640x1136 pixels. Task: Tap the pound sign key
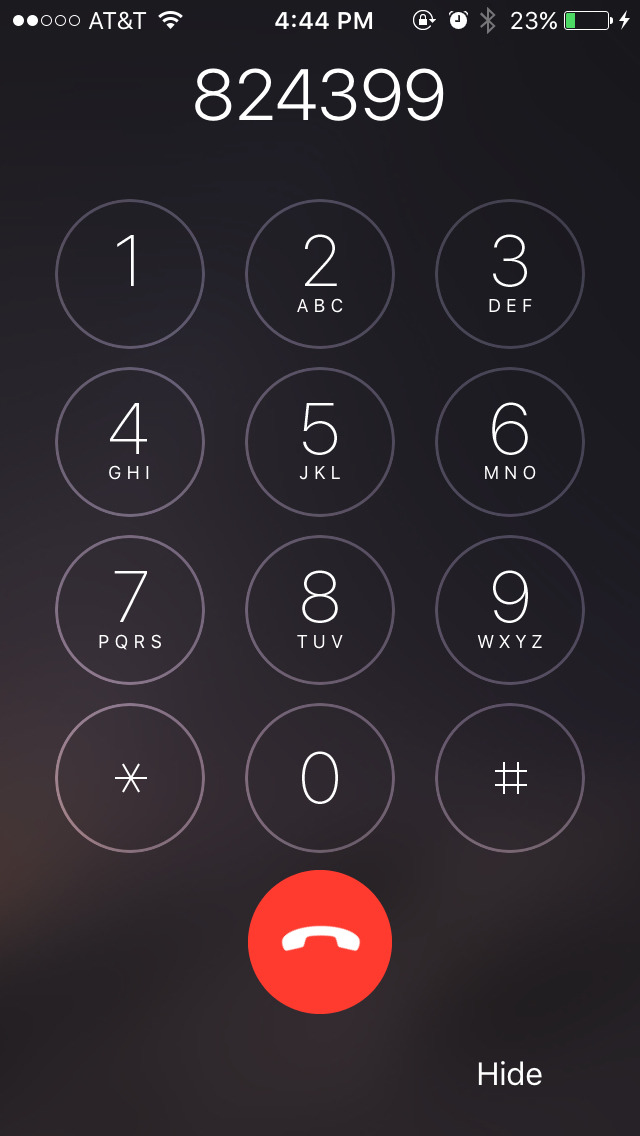click(x=510, y=778)
